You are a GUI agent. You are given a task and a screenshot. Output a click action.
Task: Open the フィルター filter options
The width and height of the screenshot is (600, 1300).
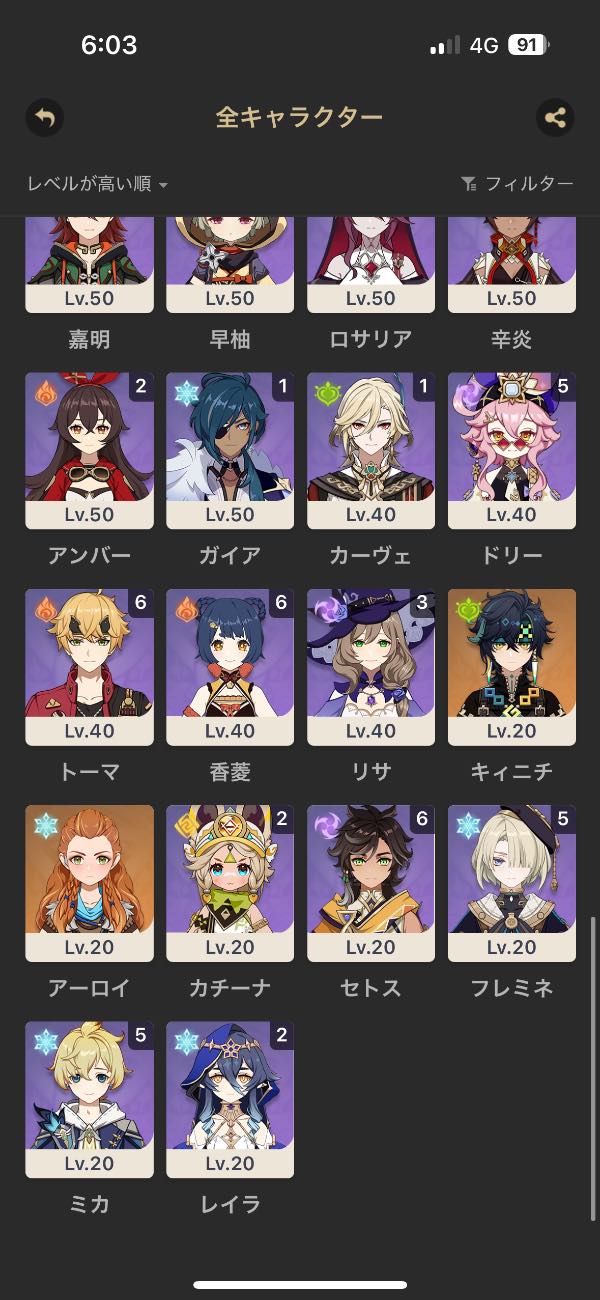[x=517, y=184]
